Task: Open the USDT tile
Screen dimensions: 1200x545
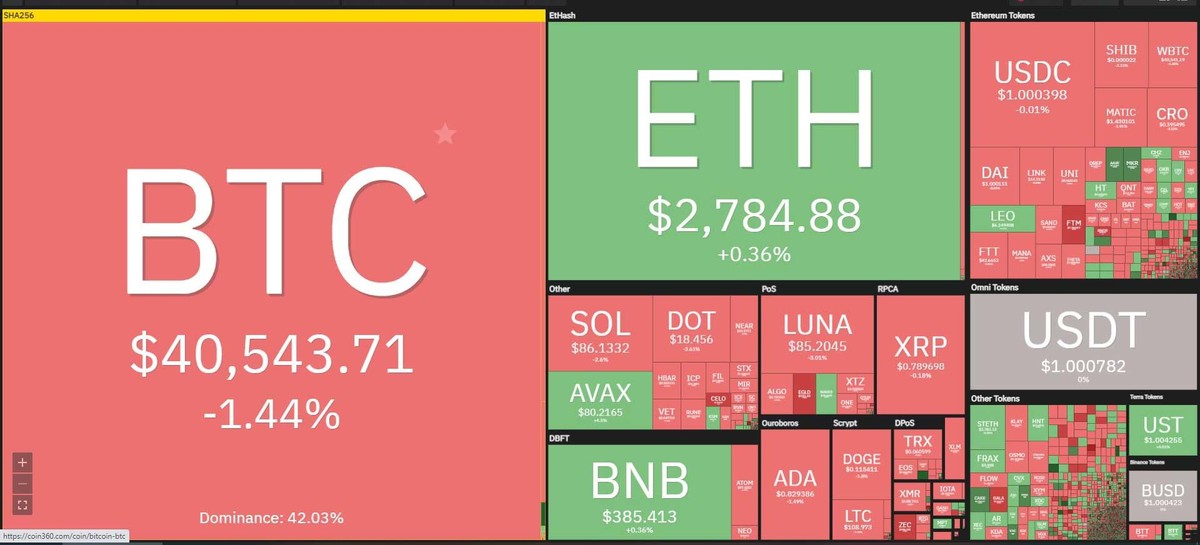Action: pos(1083,340)
